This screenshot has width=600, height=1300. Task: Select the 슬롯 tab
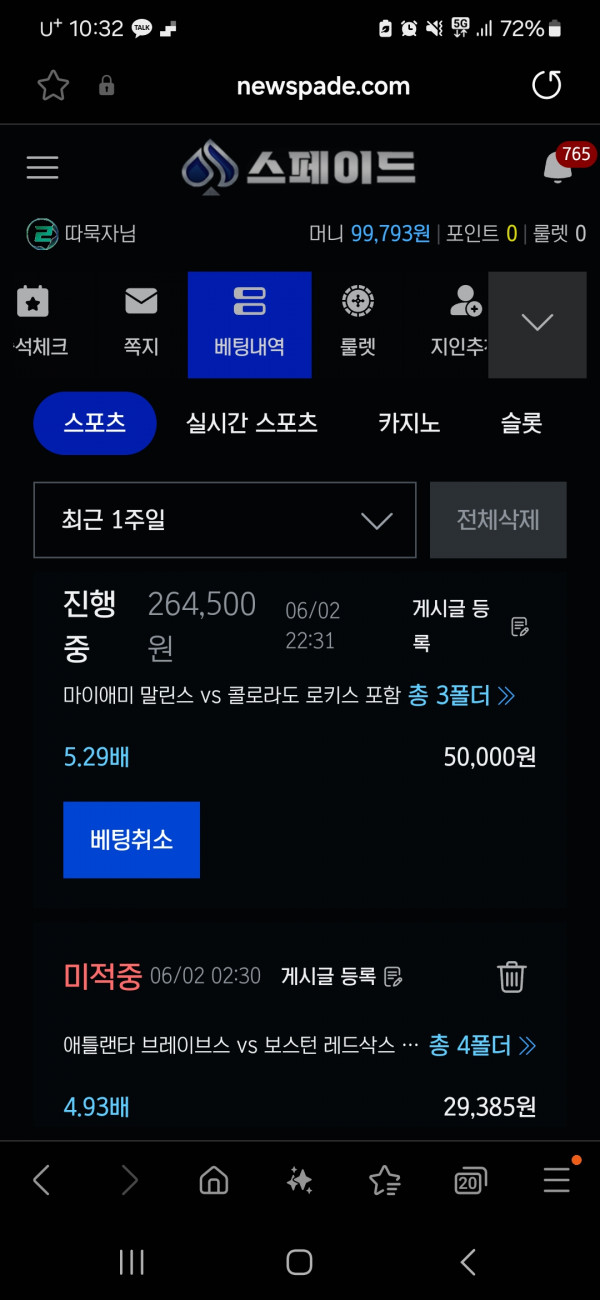click(521, 423)
